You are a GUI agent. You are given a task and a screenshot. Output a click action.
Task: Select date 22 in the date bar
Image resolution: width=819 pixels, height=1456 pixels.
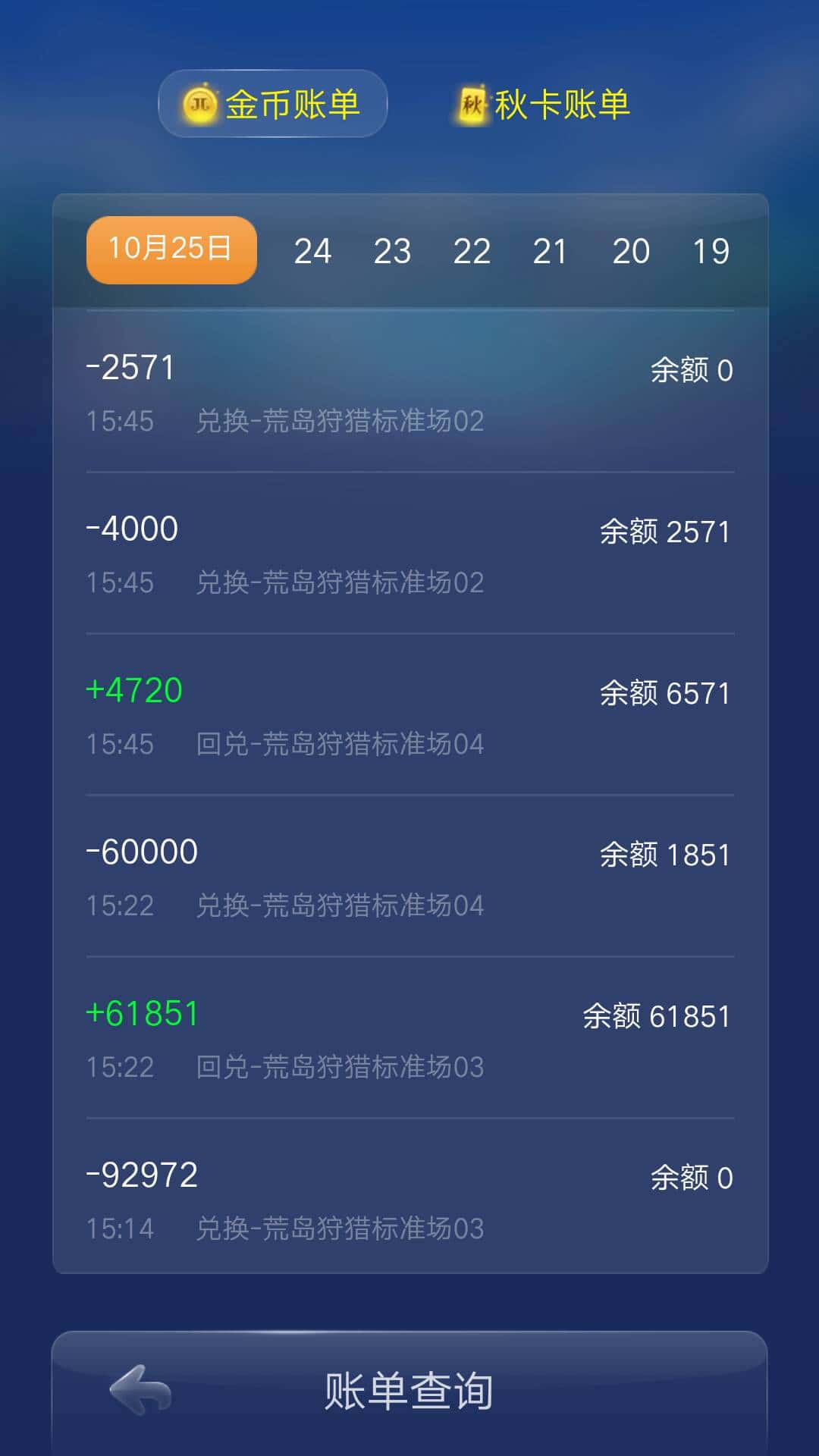[472, 250]
